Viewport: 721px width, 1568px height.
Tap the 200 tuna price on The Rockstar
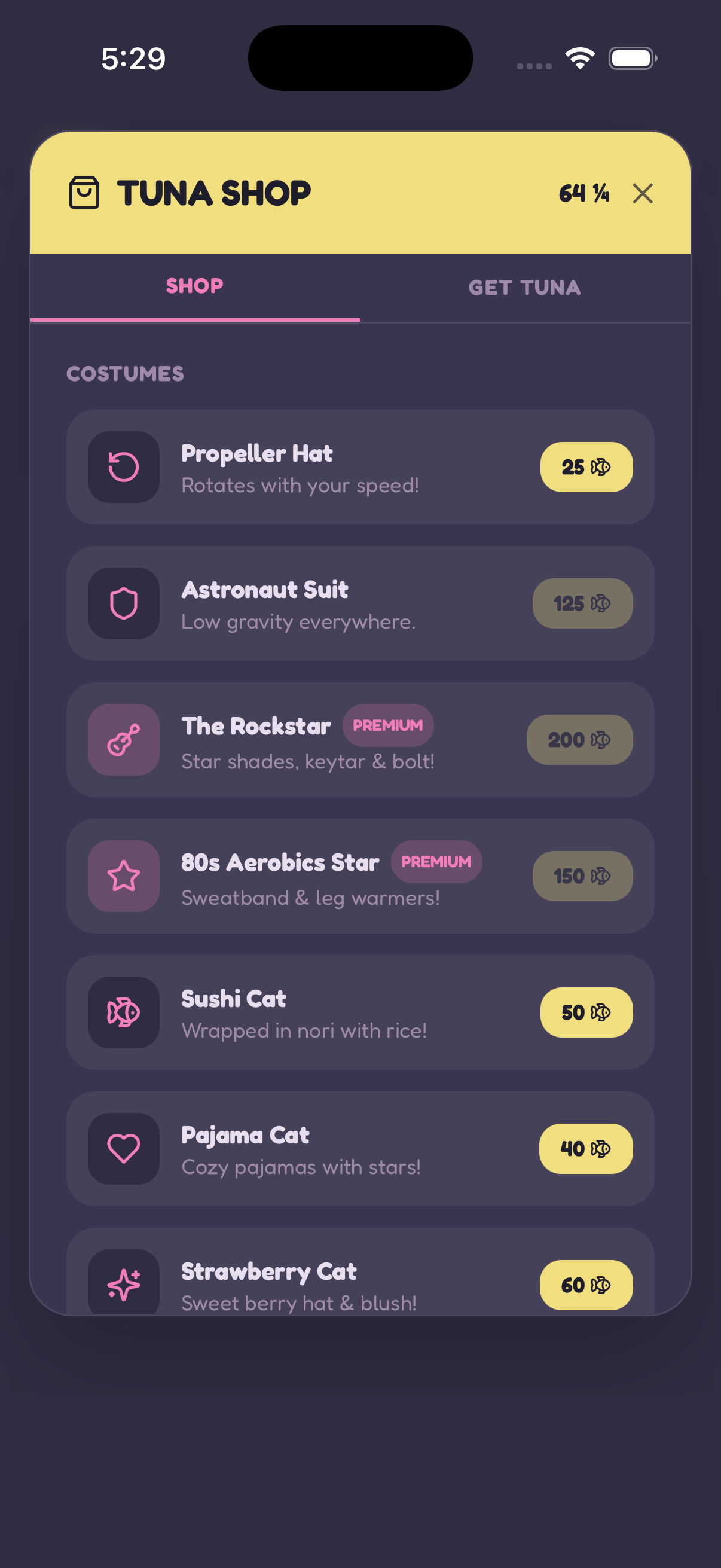tap(579, 740)
